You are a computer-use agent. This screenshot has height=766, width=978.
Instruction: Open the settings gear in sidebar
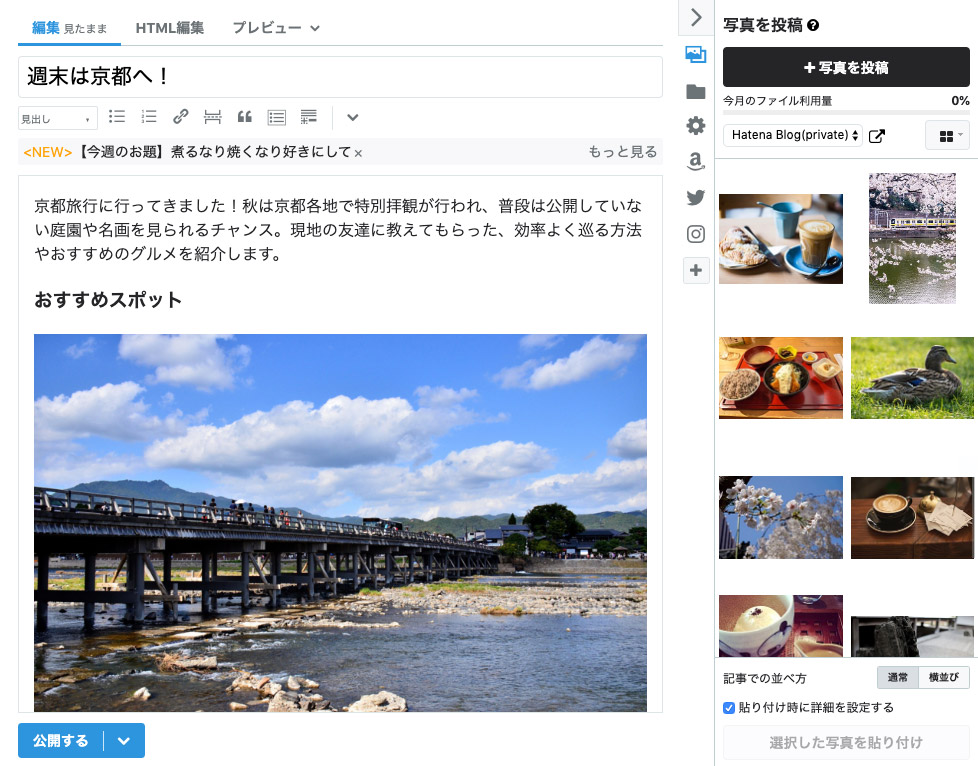(696, 125)
